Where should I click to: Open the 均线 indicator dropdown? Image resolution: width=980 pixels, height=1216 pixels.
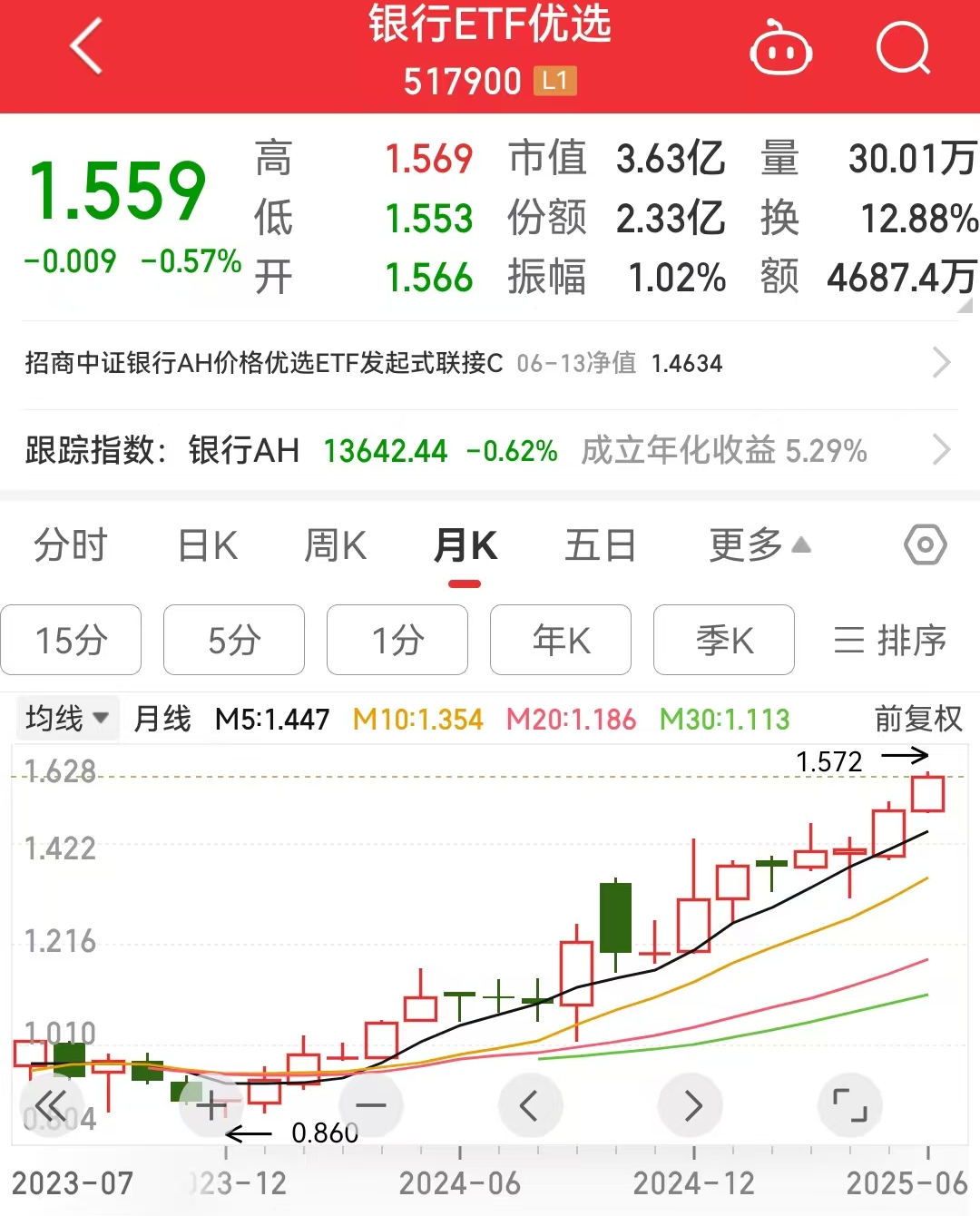click(x=67, y=718)
